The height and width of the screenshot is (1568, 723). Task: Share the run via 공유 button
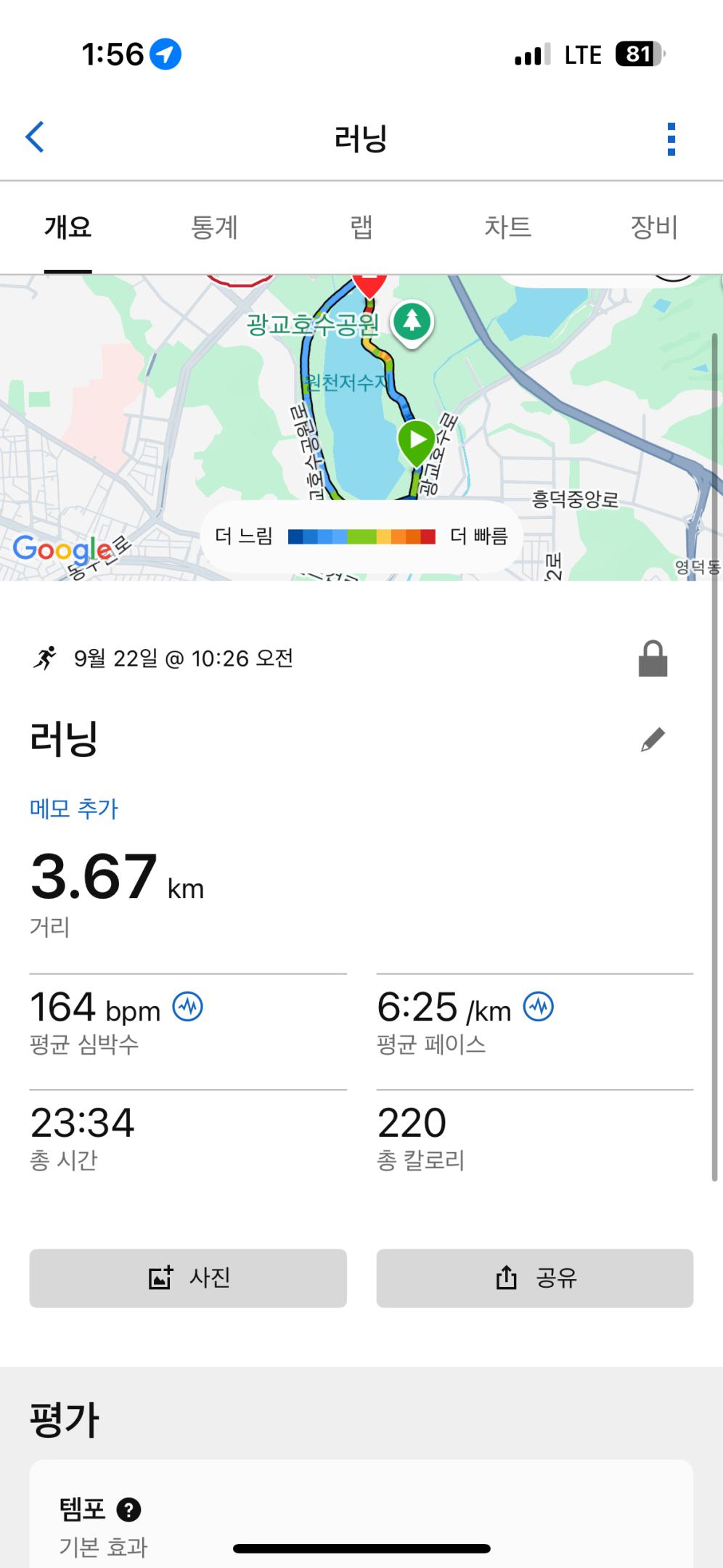(x=535, y=1278)
